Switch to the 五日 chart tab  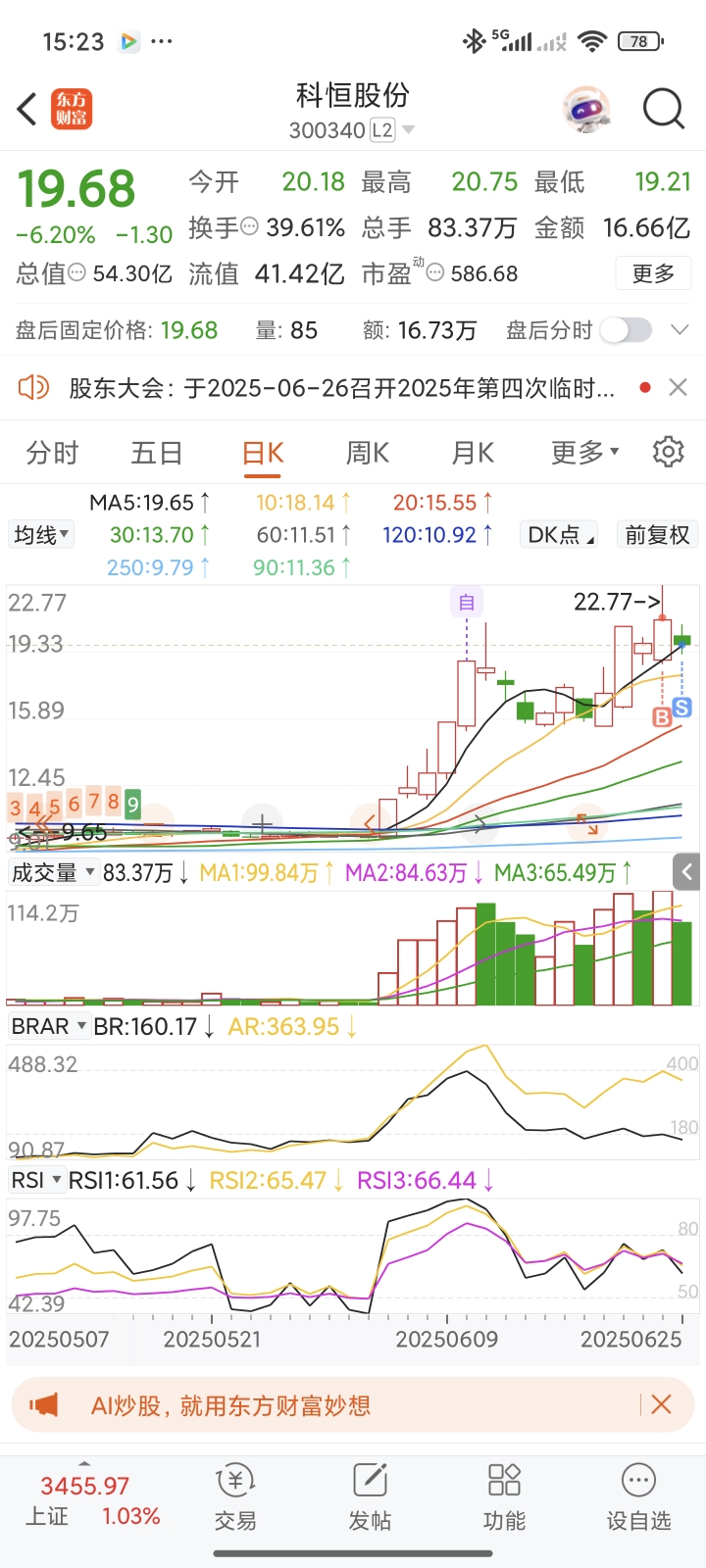click(x=157, y=453)
